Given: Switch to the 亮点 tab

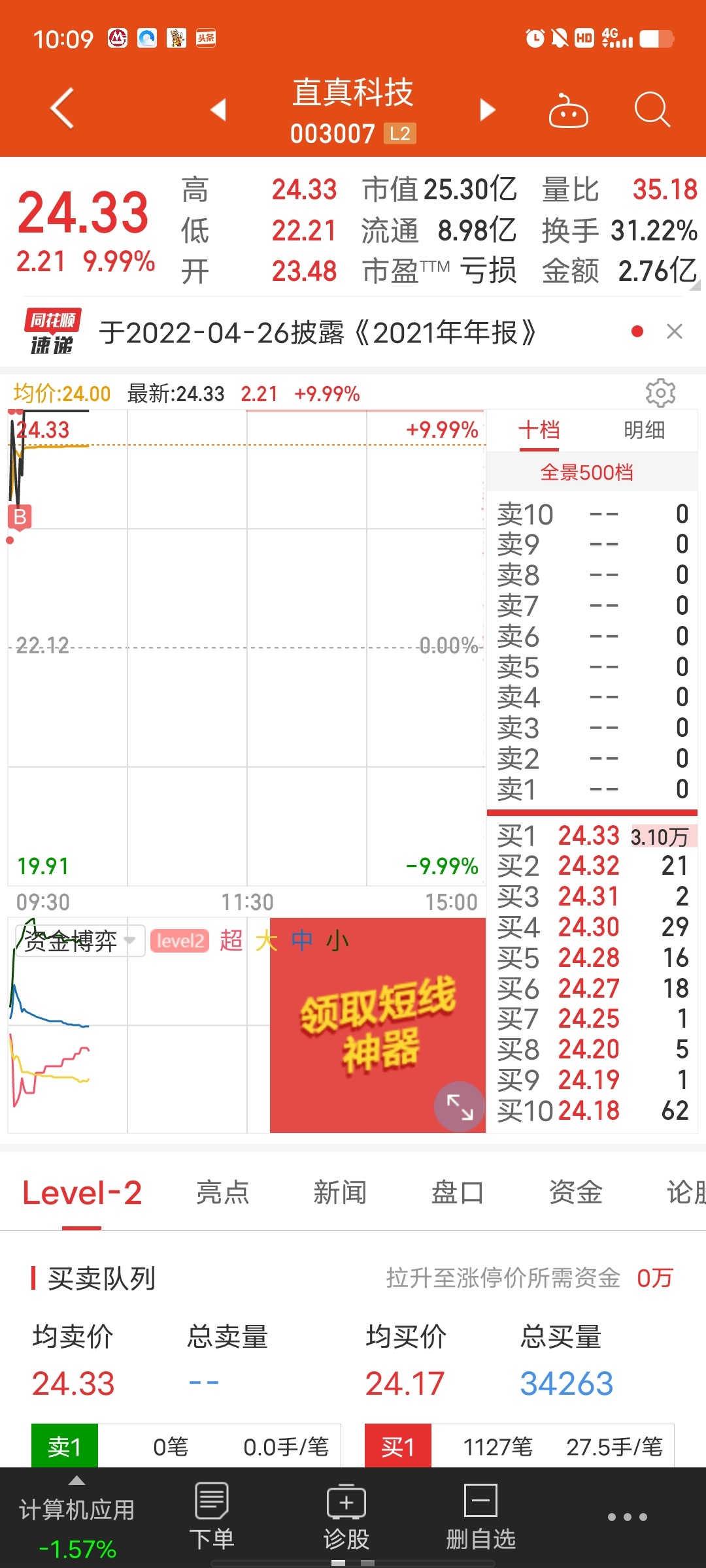Looking at the screenshot, I should pos(222,1193).
